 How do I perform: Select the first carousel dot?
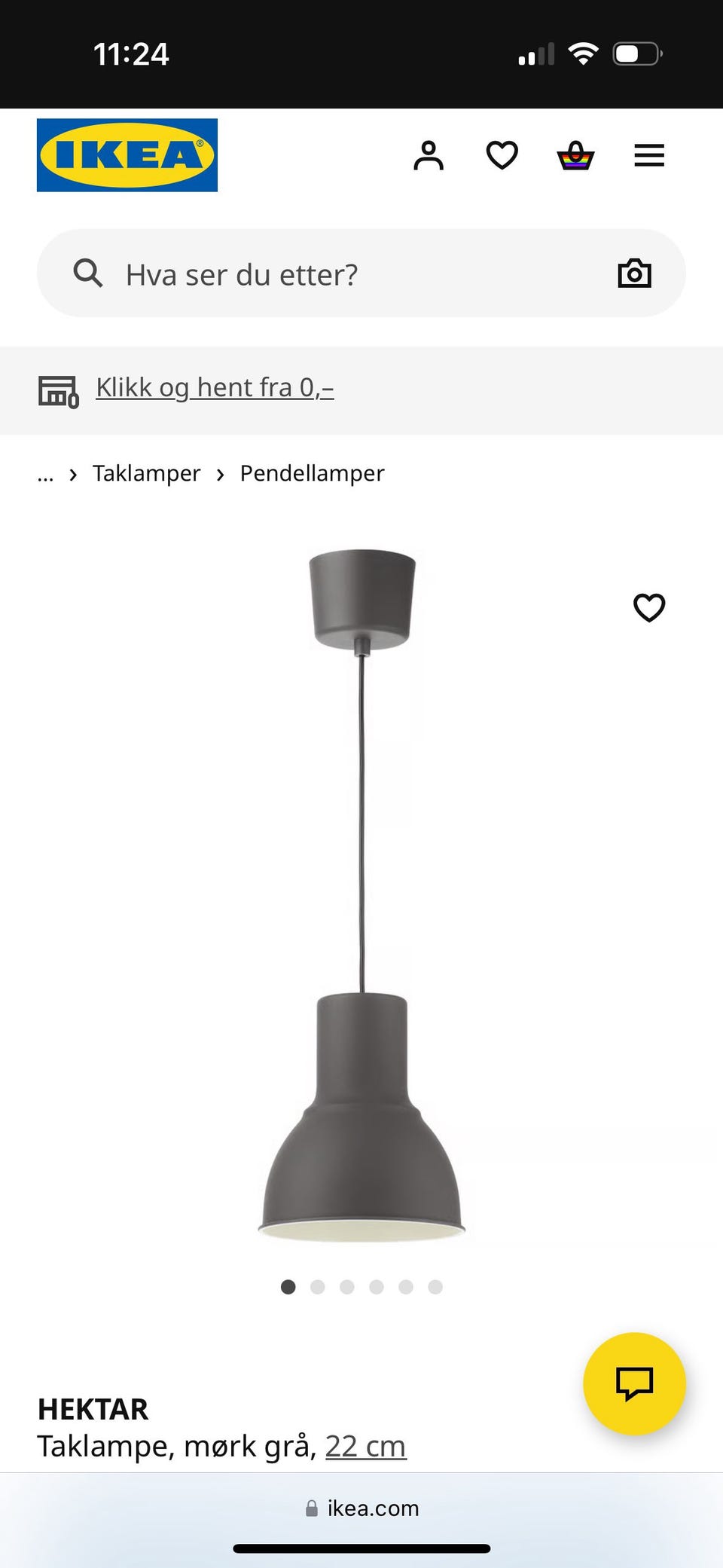(x=288, y=1288)
